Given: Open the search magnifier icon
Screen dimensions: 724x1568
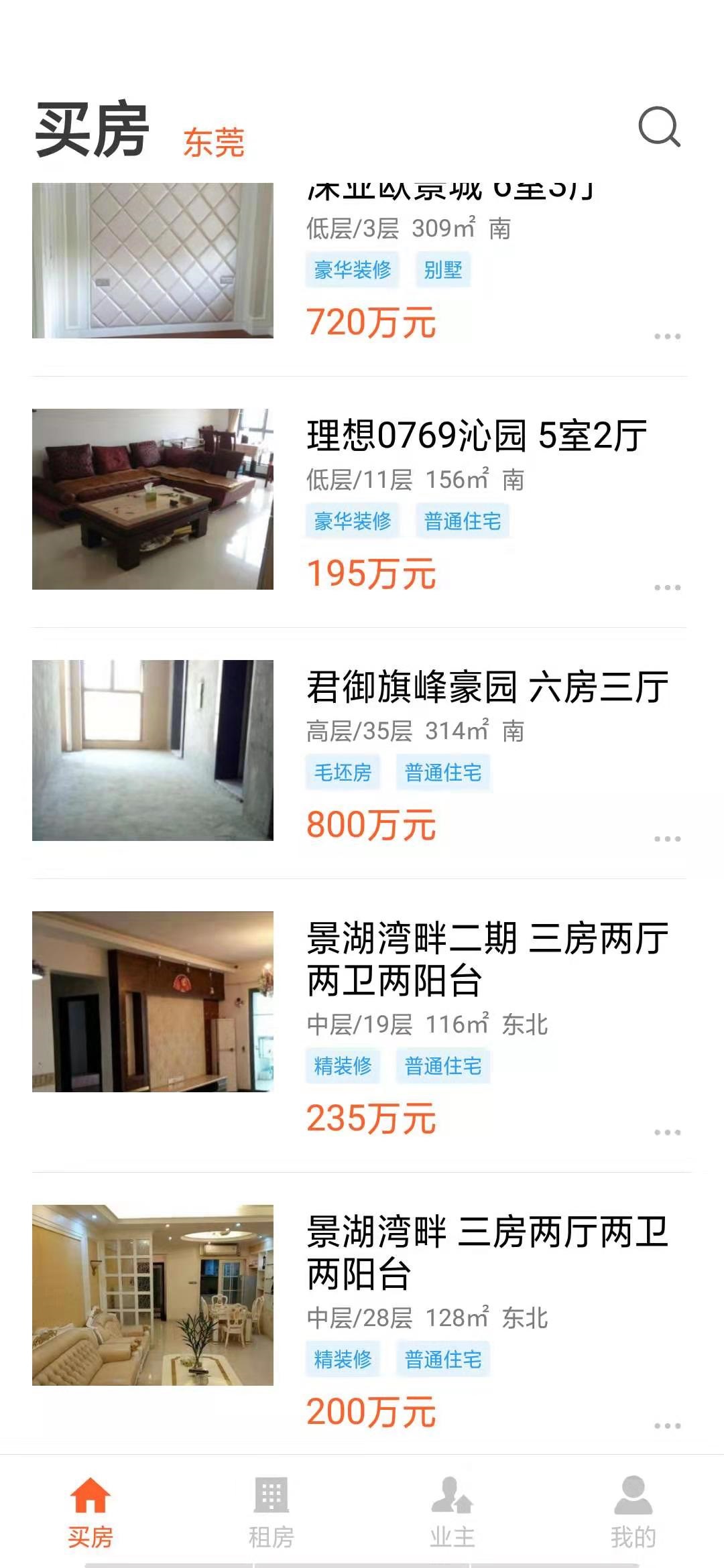Looking at the screenshot, I should (x=659, y=127).
